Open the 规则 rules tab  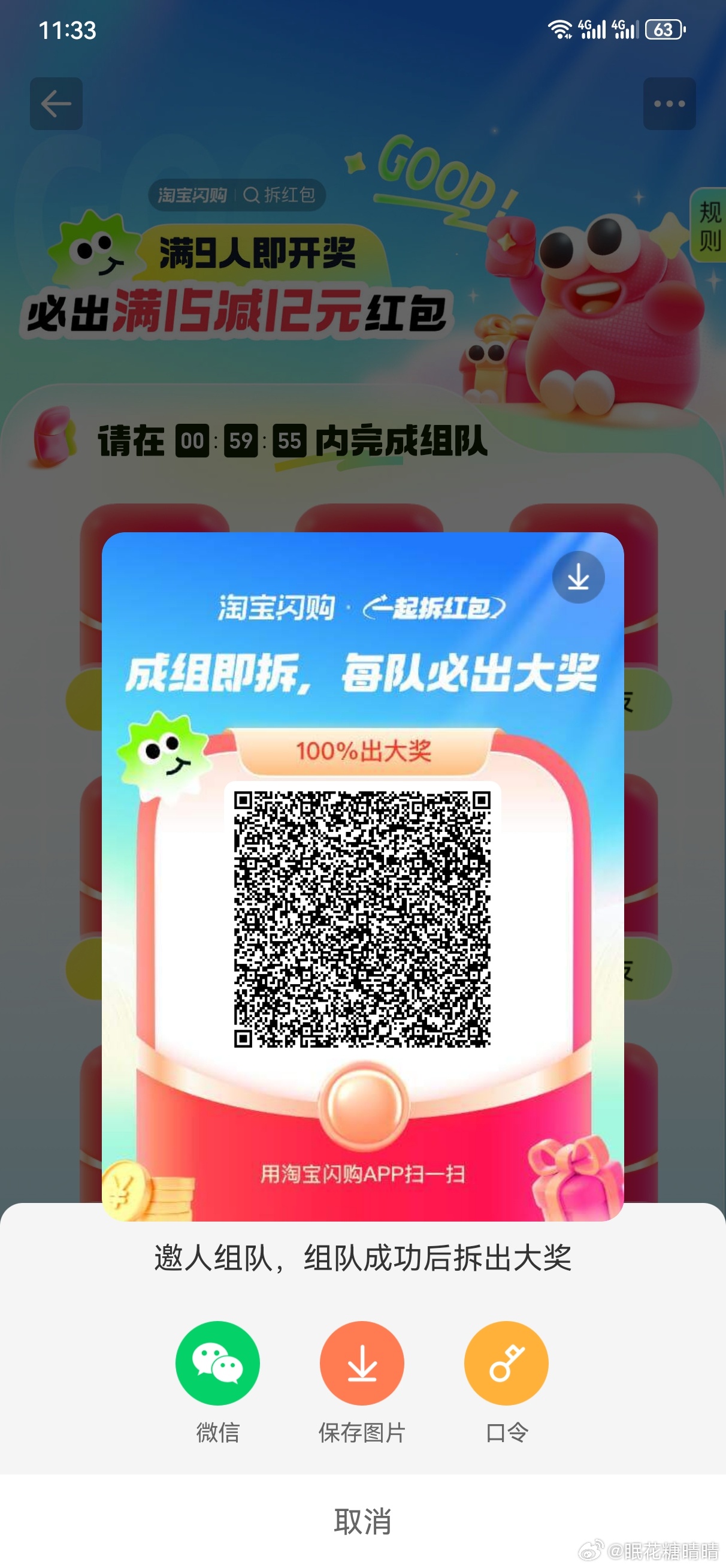pos(710,226)
